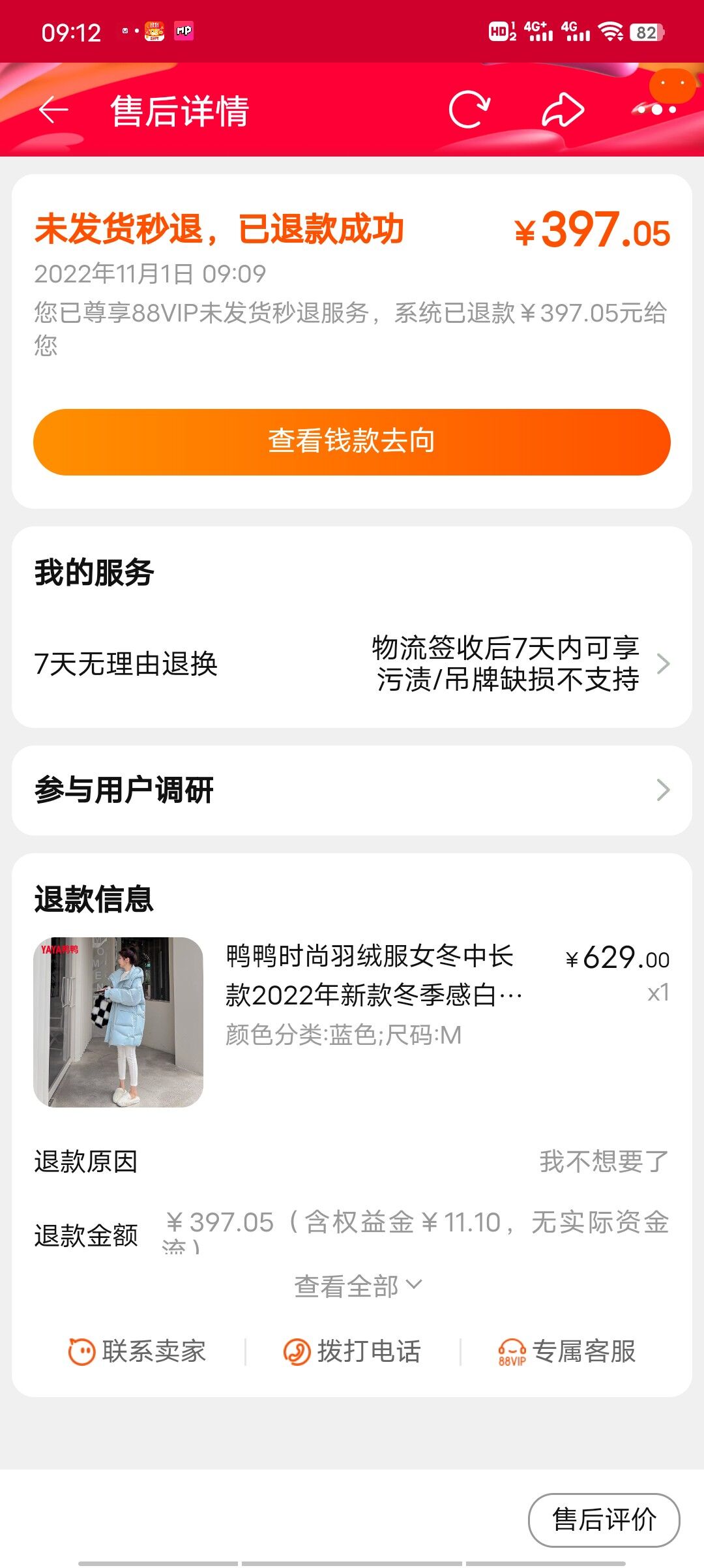704x1568 pixels.
Task: Select 拨打电话 to call
Action: pos(353,1351)
